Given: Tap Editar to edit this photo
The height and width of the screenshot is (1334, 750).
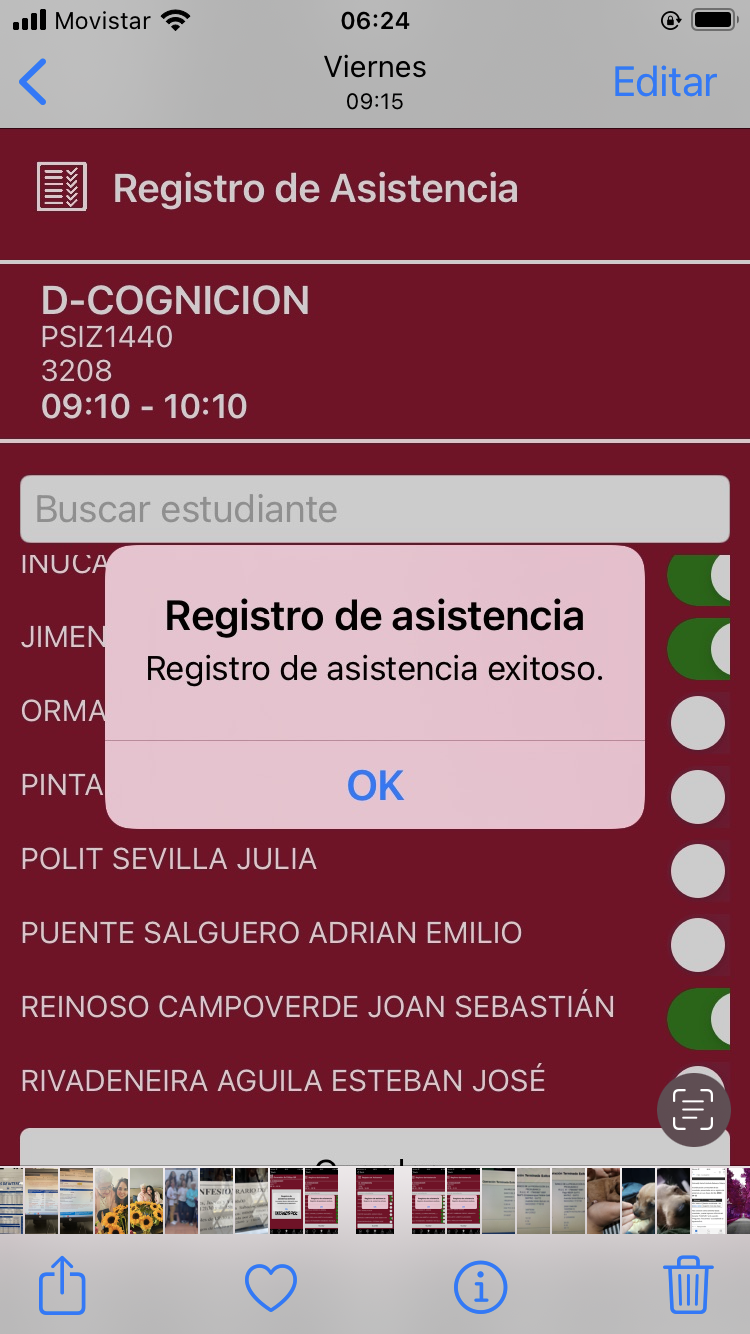Looking at the screenshot, I should point(664,82).
